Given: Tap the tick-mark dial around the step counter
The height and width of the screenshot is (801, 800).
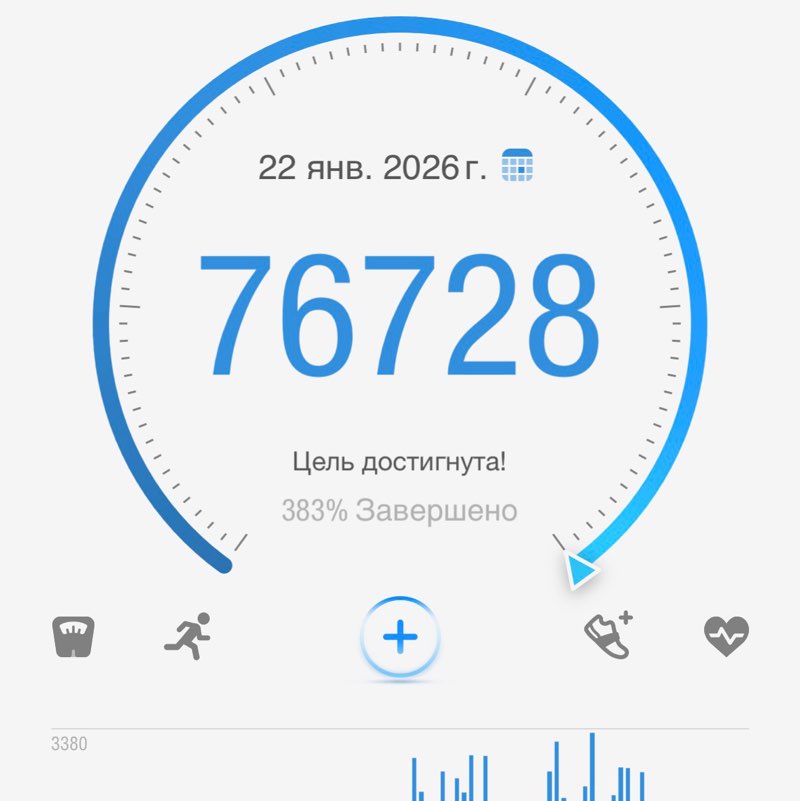Looking at the screenshot, I should pyautogui.click(x=400, y=48).
